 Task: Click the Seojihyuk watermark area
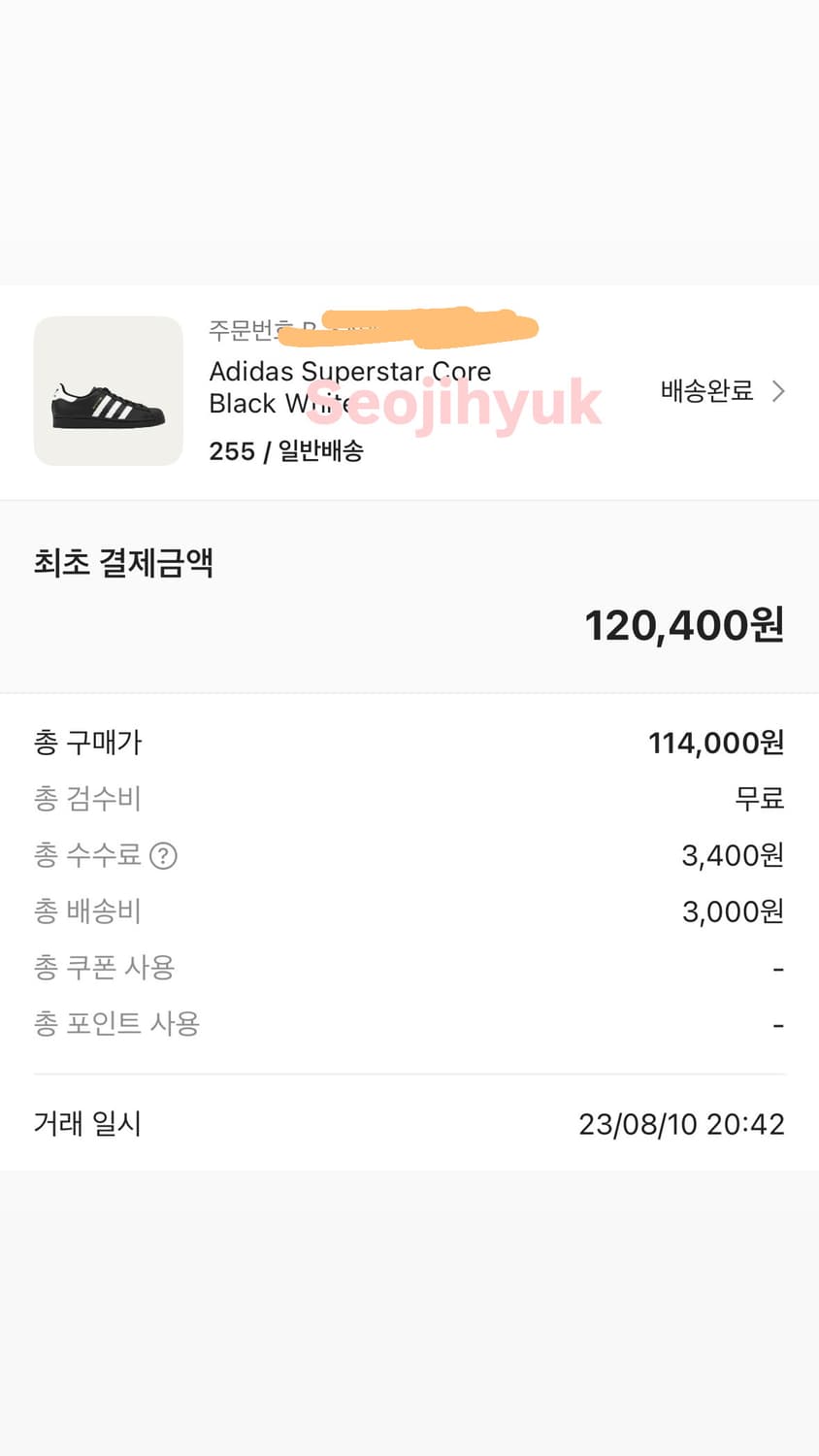[454, 401]
